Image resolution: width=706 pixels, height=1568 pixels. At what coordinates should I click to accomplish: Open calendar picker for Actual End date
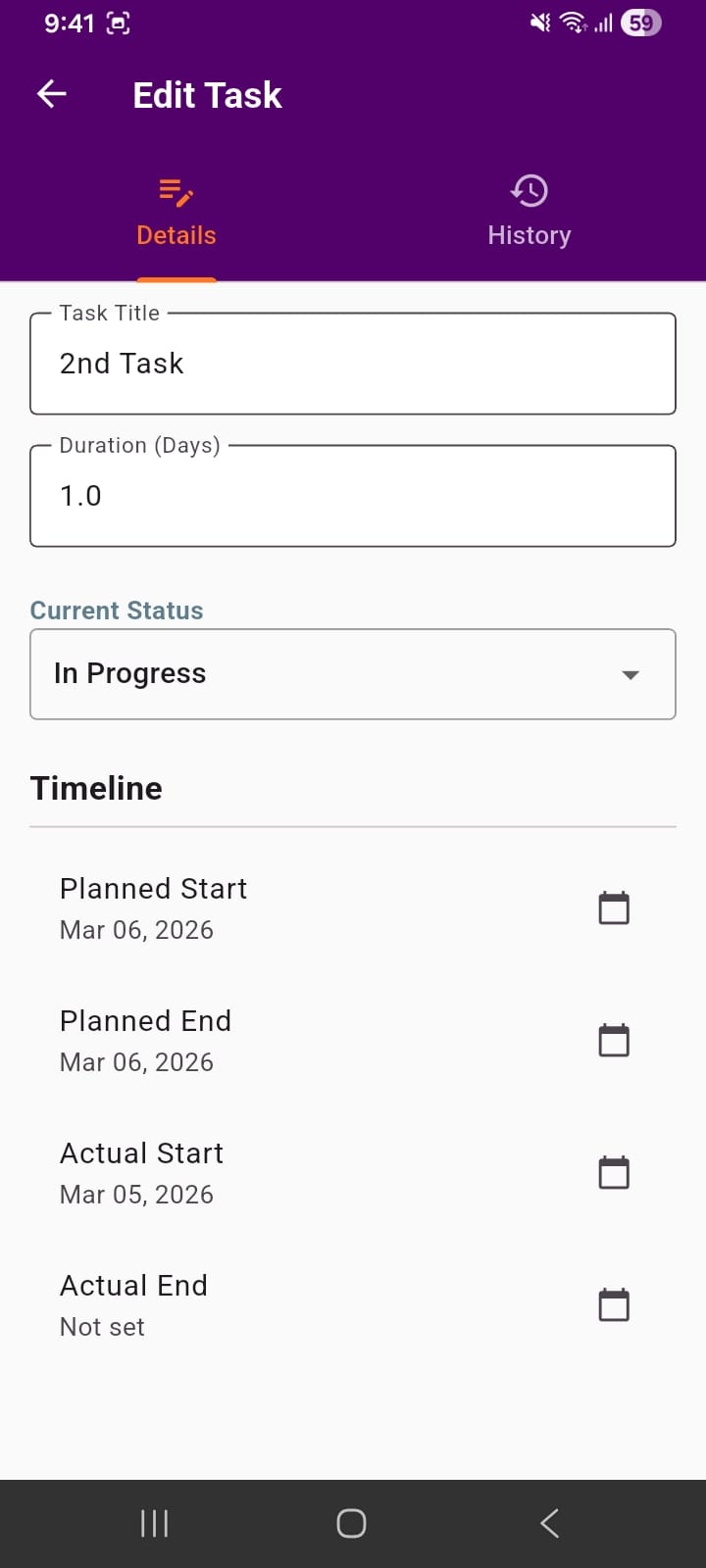[x=614, y=1304]
